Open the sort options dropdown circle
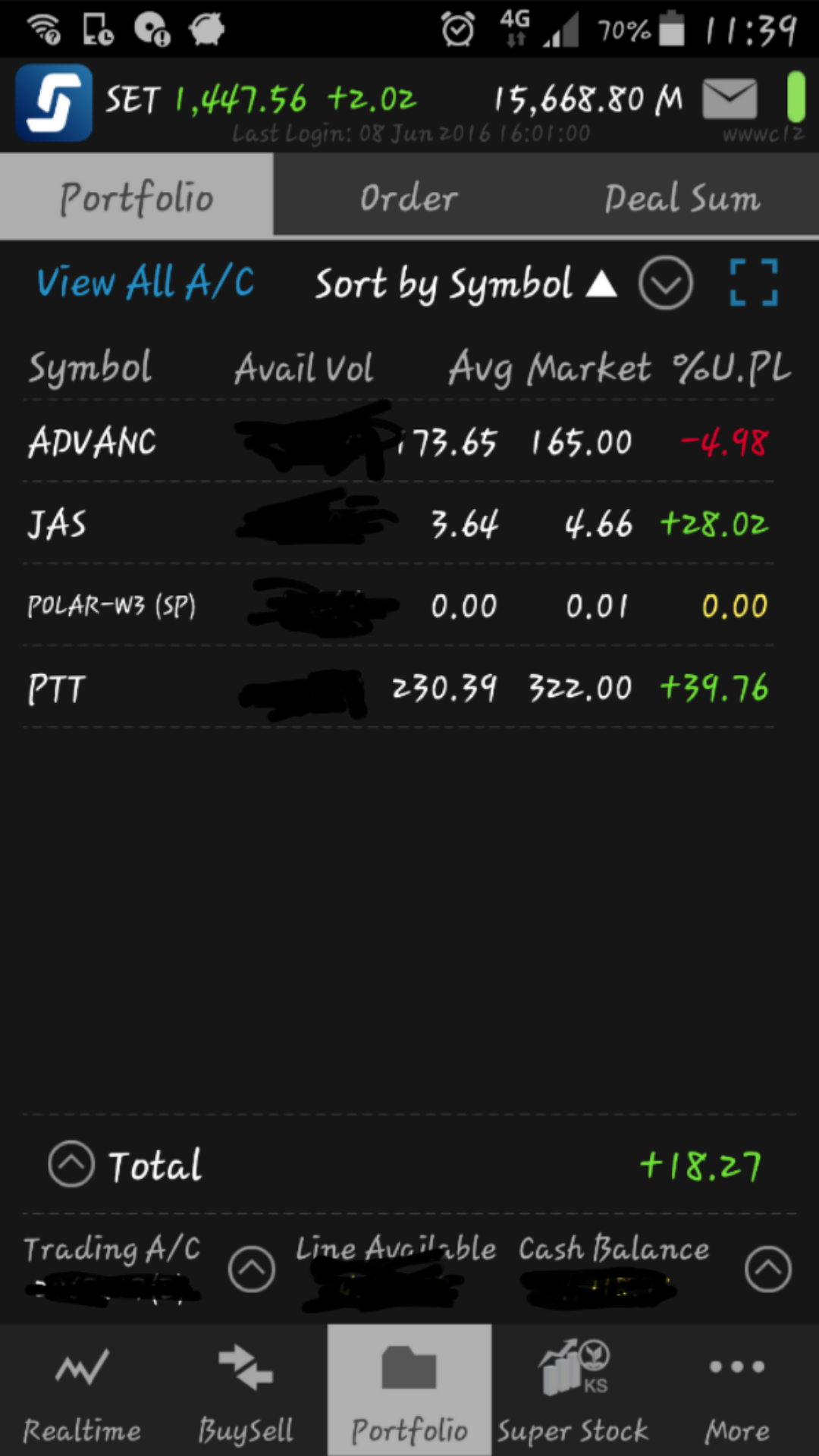This screenshot has width=819, height=1456. [x=665, y=284]
